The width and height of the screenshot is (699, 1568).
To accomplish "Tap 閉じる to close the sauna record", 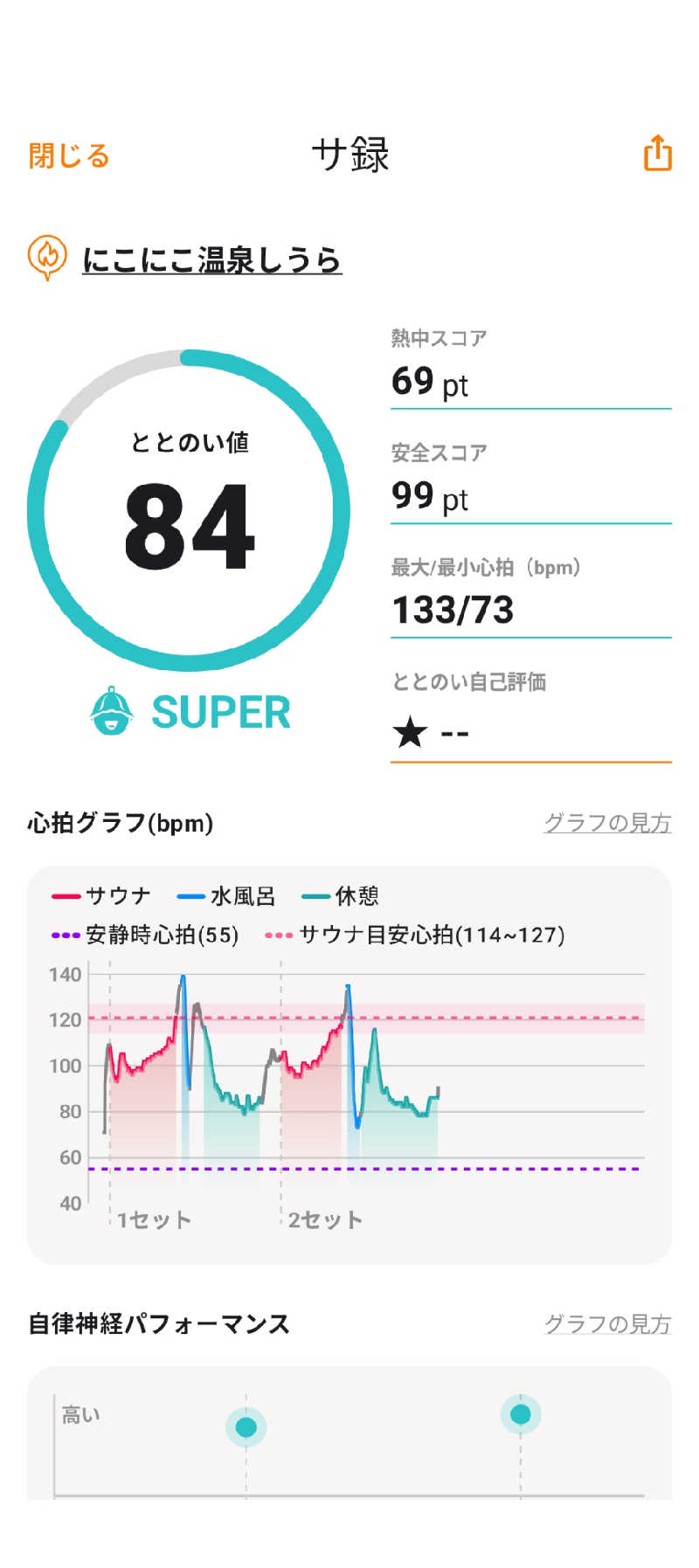I will [69, 155].
